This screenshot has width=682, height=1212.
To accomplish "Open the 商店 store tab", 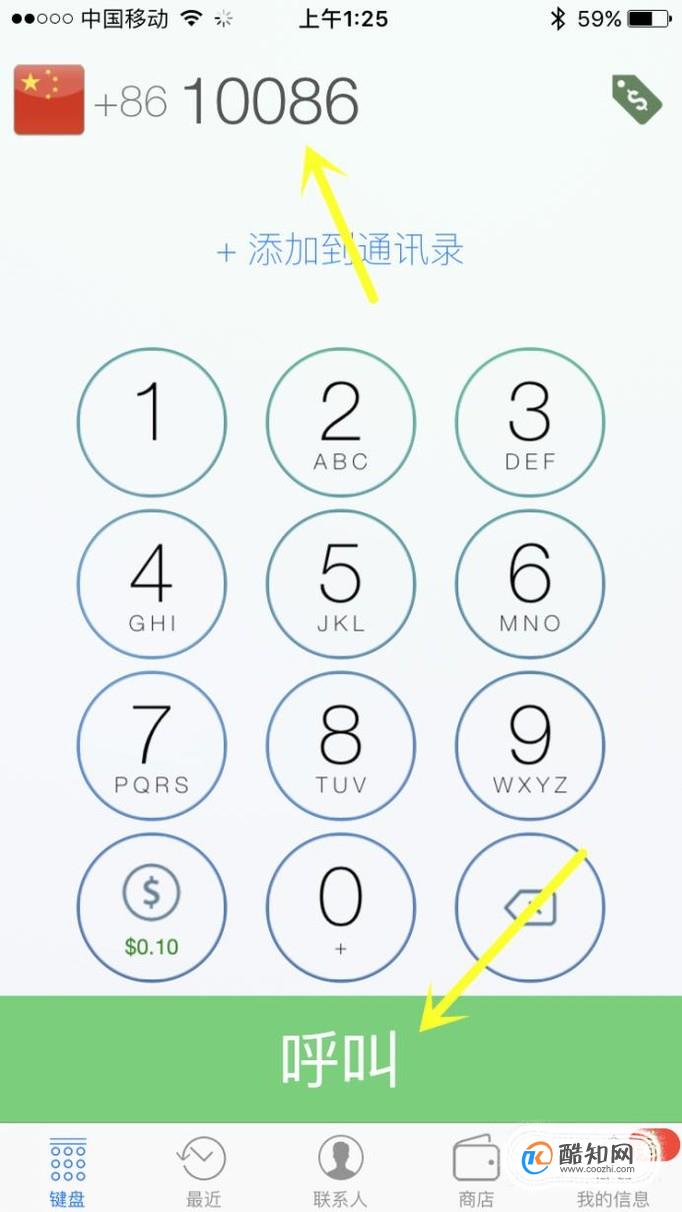I will click(x=476, y=1172).
